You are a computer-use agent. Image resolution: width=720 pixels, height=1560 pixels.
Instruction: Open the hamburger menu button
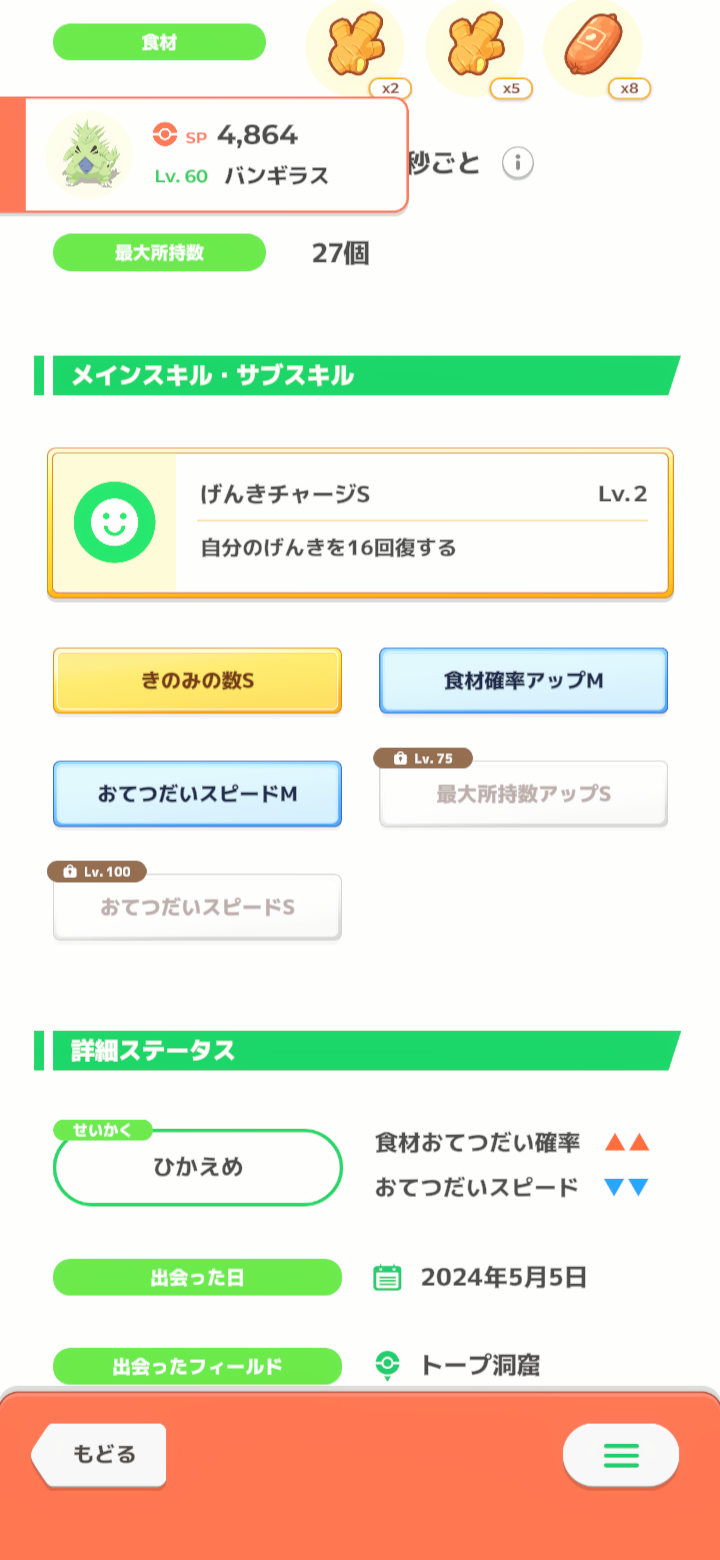[621, 1455]
